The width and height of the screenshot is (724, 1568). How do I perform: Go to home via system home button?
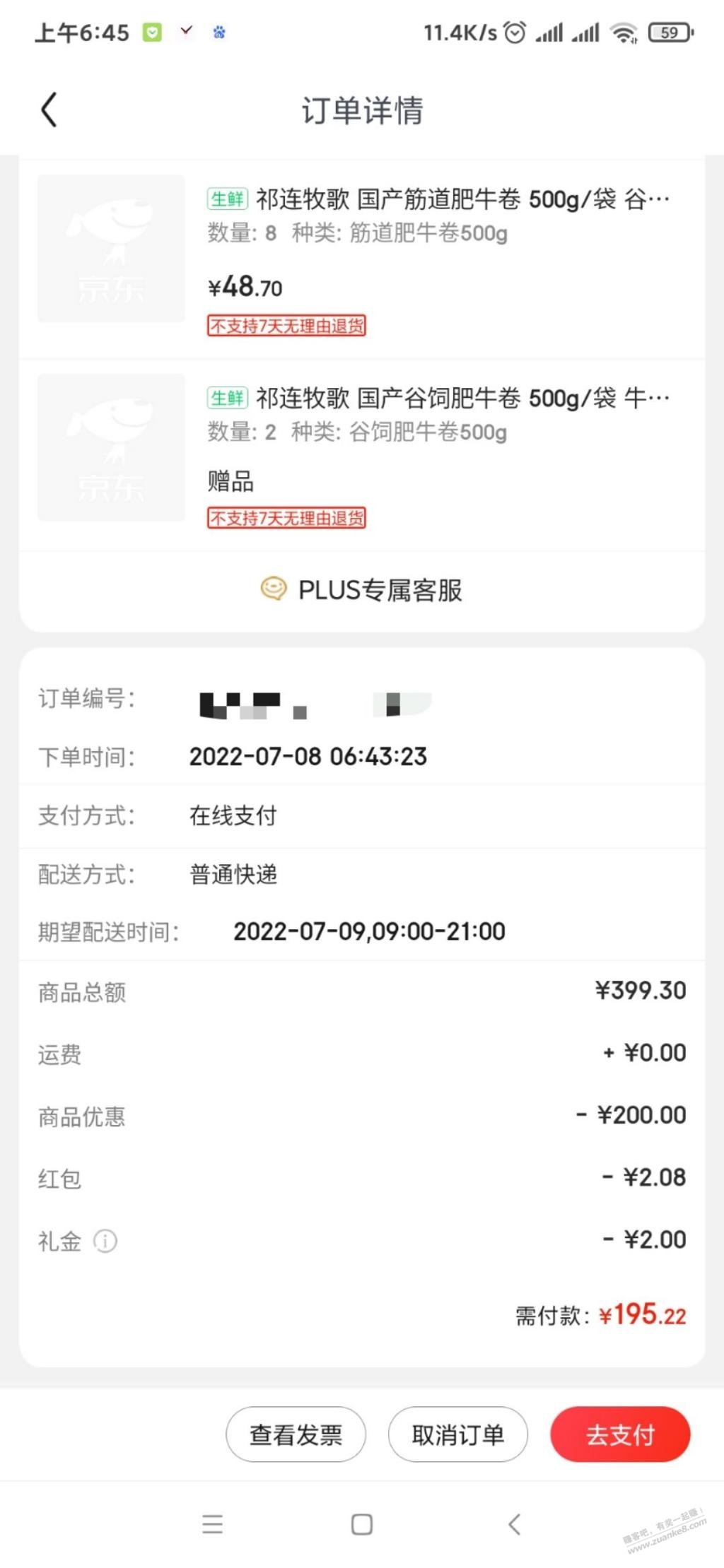click(x=362, y=1524)
